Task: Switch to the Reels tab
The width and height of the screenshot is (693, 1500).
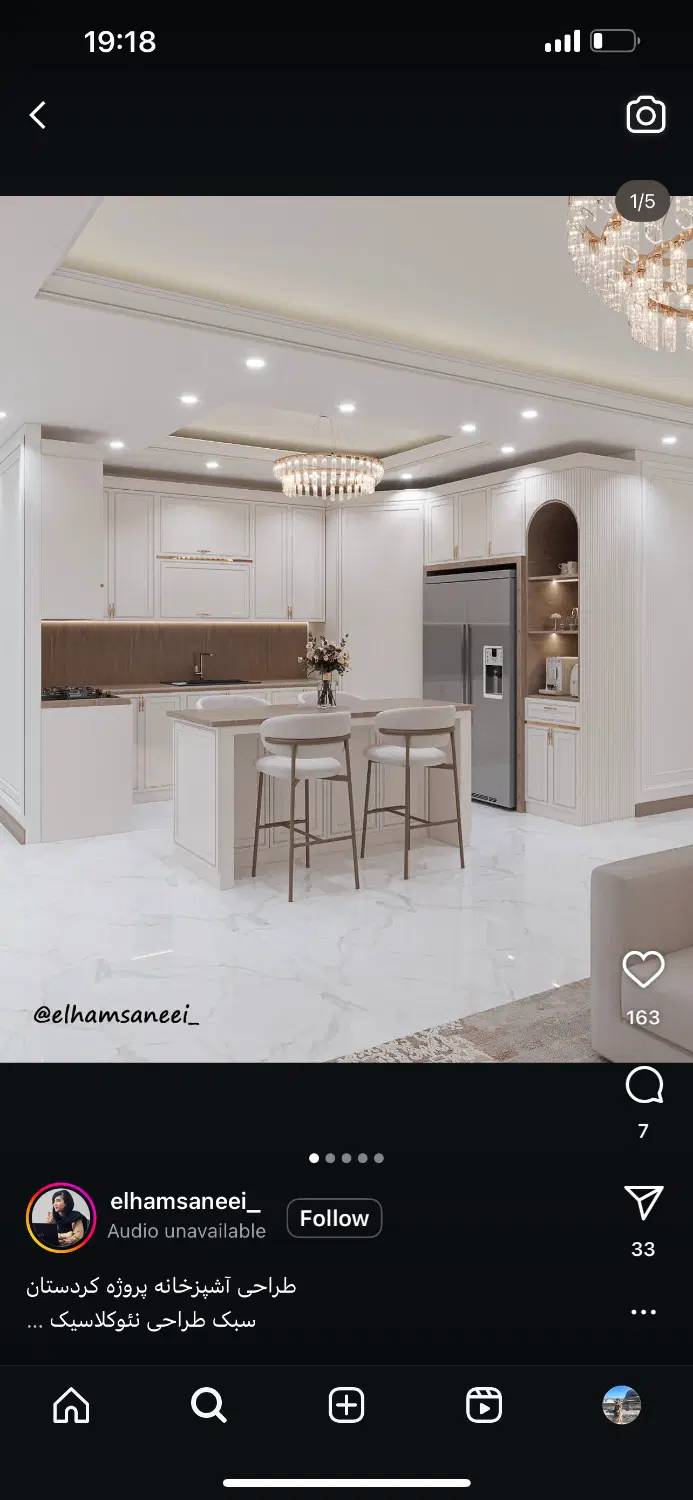Action: pos(484,1405)
